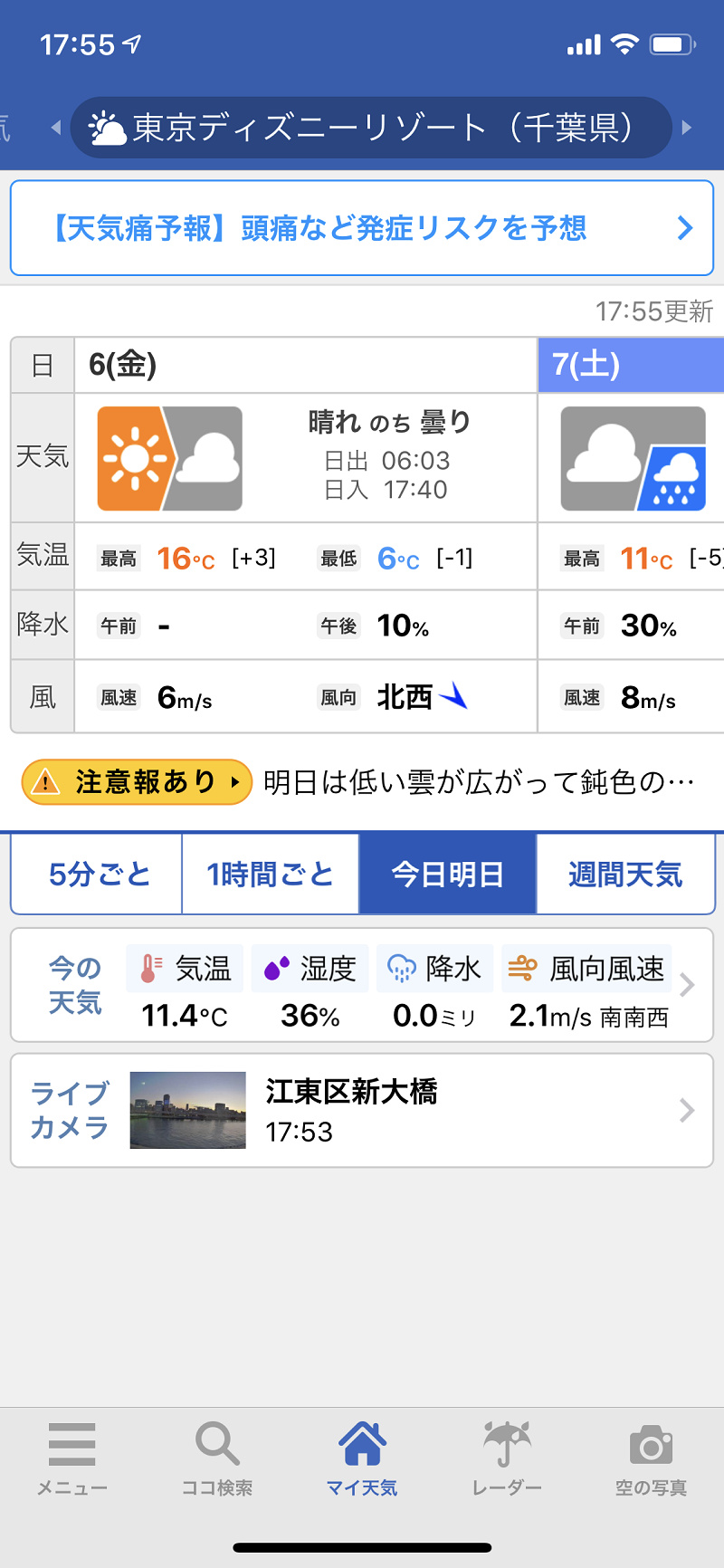
Task: View the レーダー rain radar
Action: tap(507, 1458)
